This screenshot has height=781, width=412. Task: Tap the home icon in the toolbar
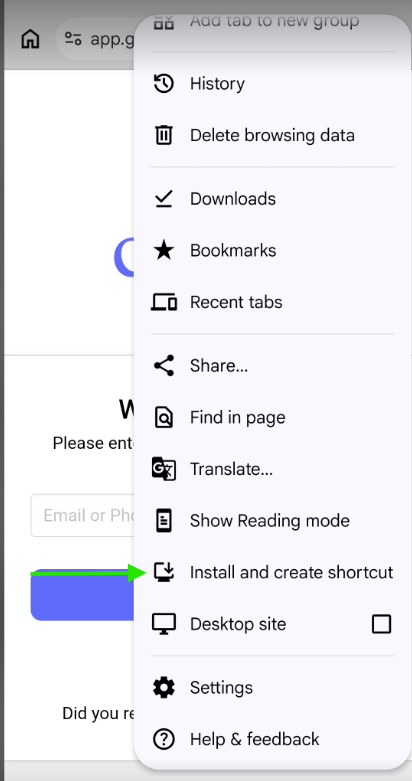(30, 39)
